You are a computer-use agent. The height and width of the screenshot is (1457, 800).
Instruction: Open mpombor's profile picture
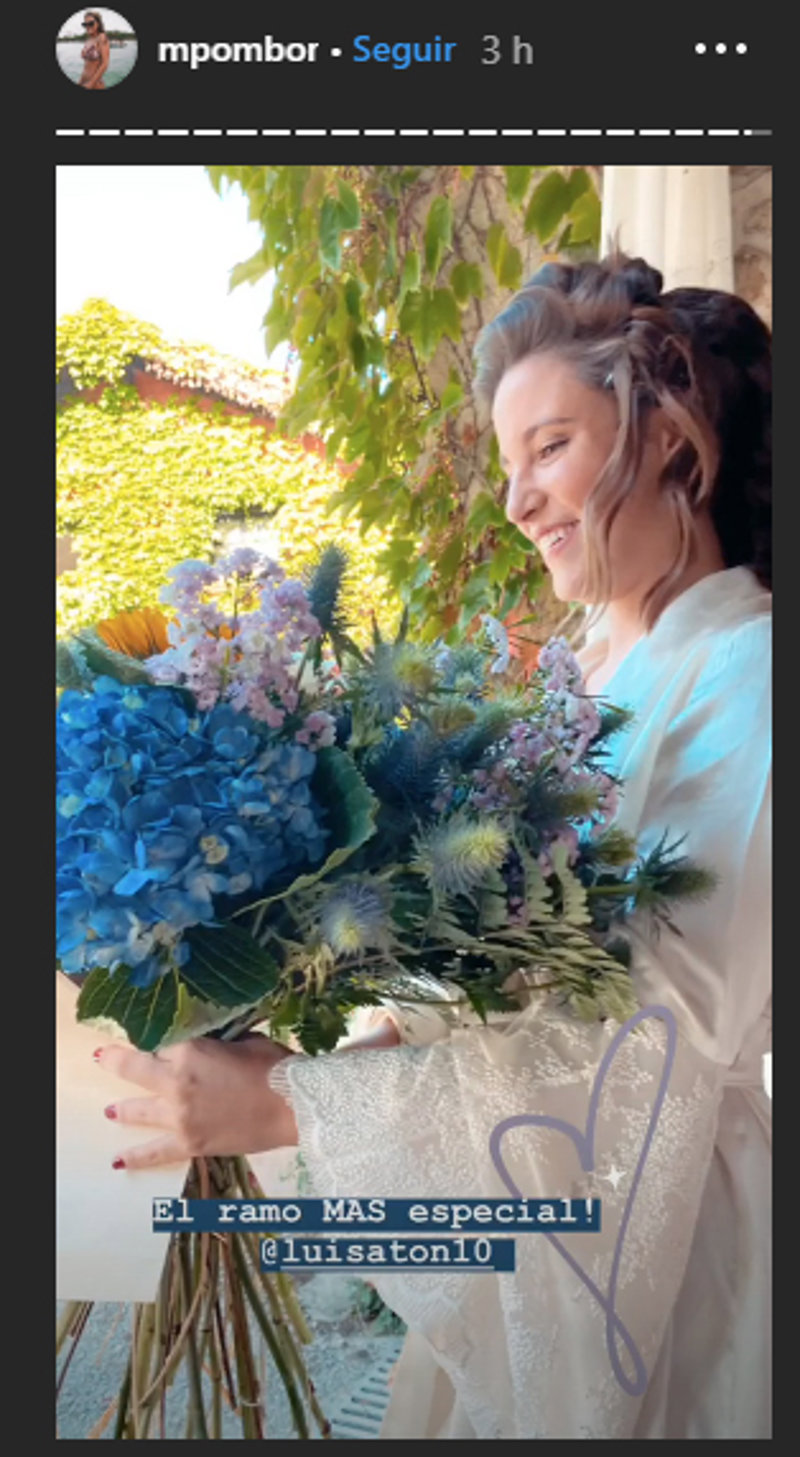(96, 49)
